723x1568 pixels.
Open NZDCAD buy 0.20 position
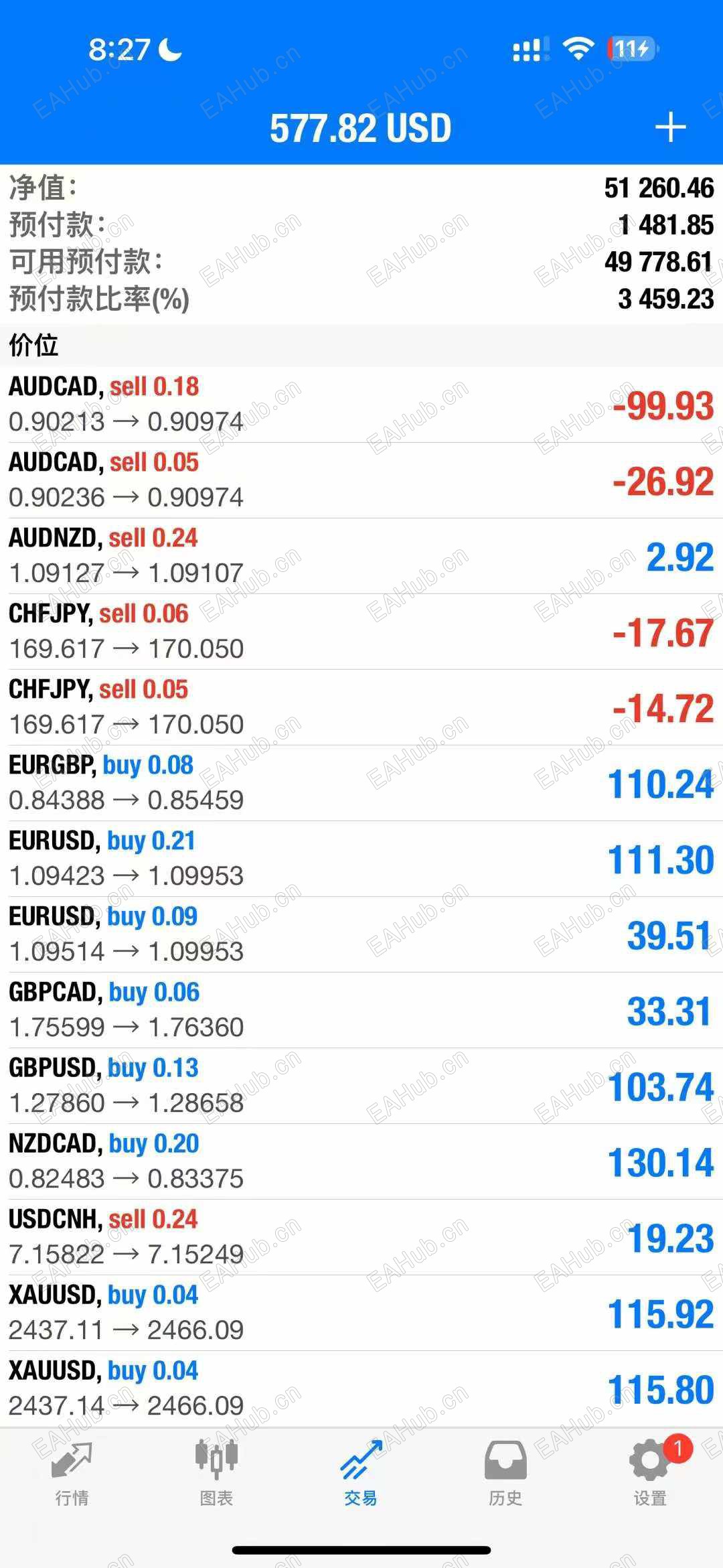(x=361, y=1161)
